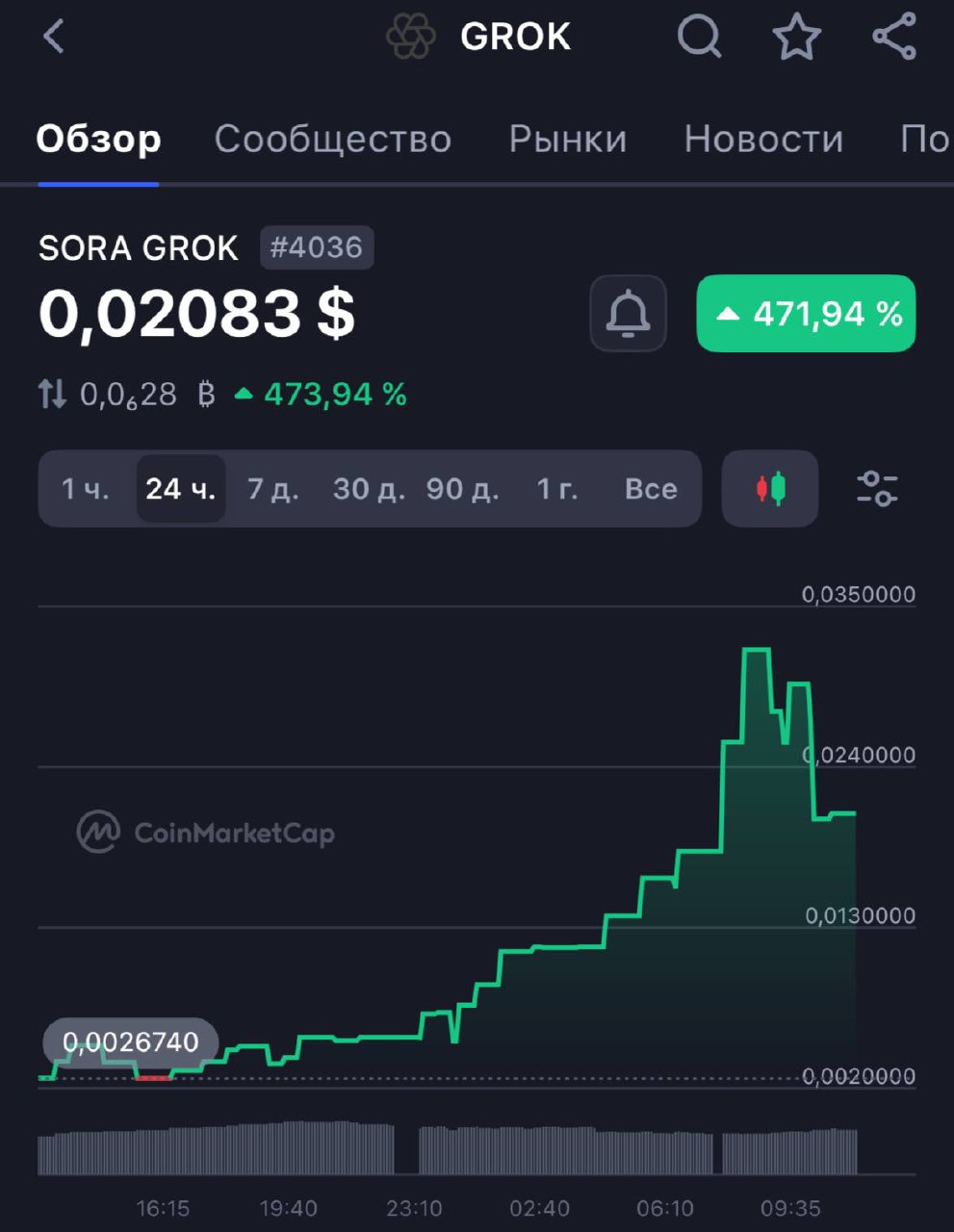The image size is (954, 1232).
Task: Choose the 24 ч. chart range
Action: [181, 489]
